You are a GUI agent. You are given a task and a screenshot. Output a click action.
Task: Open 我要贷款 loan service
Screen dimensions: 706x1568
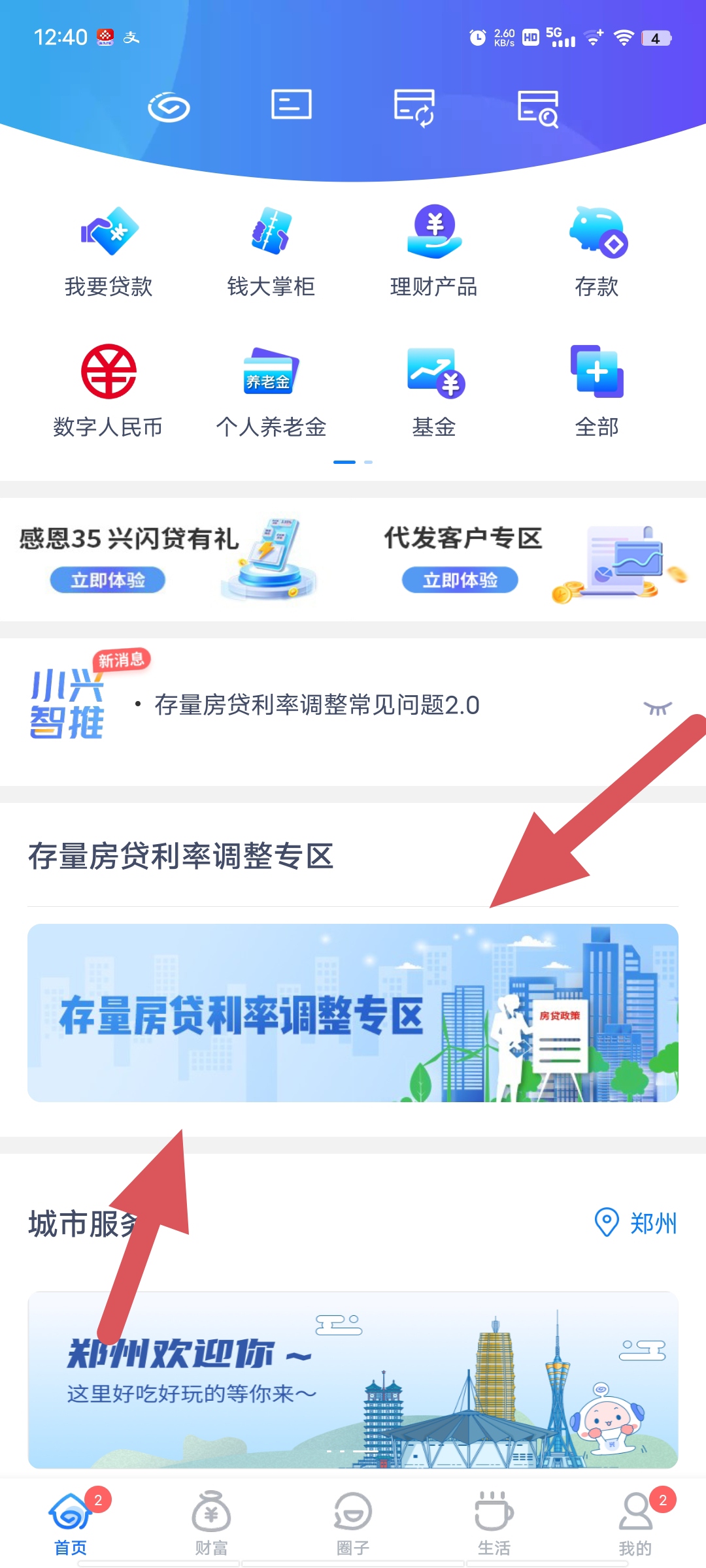[109, 252]
